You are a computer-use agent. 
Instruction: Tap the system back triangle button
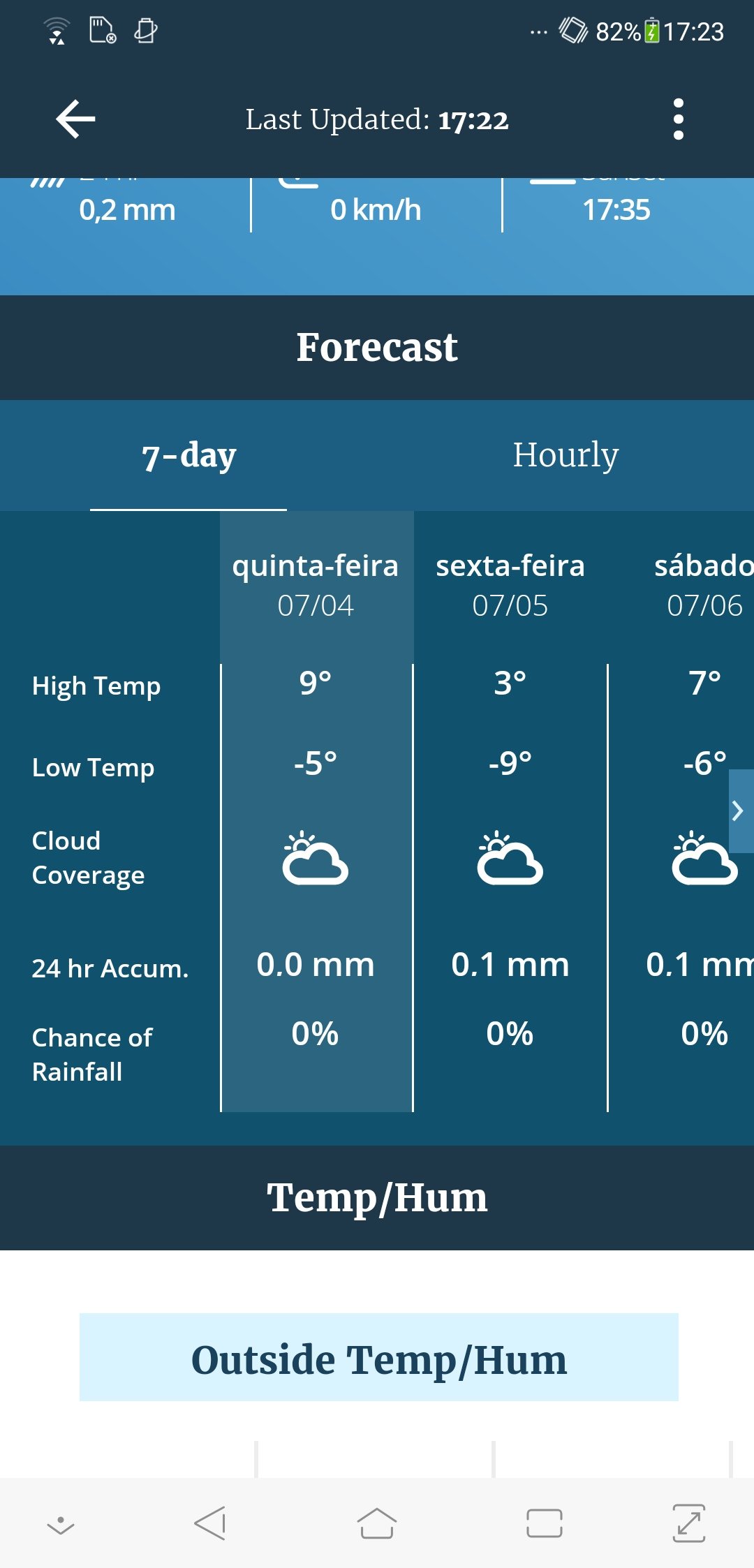tap(210, 1523)
